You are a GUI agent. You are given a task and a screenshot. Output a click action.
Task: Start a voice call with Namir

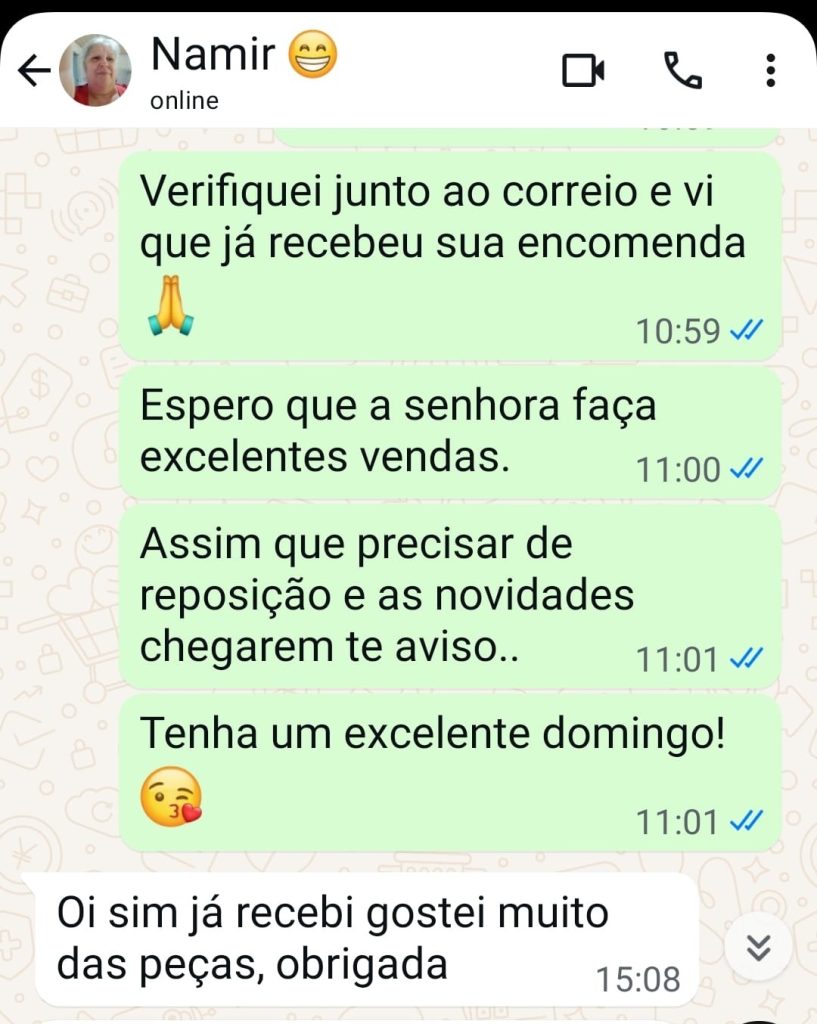click(683, 71)
